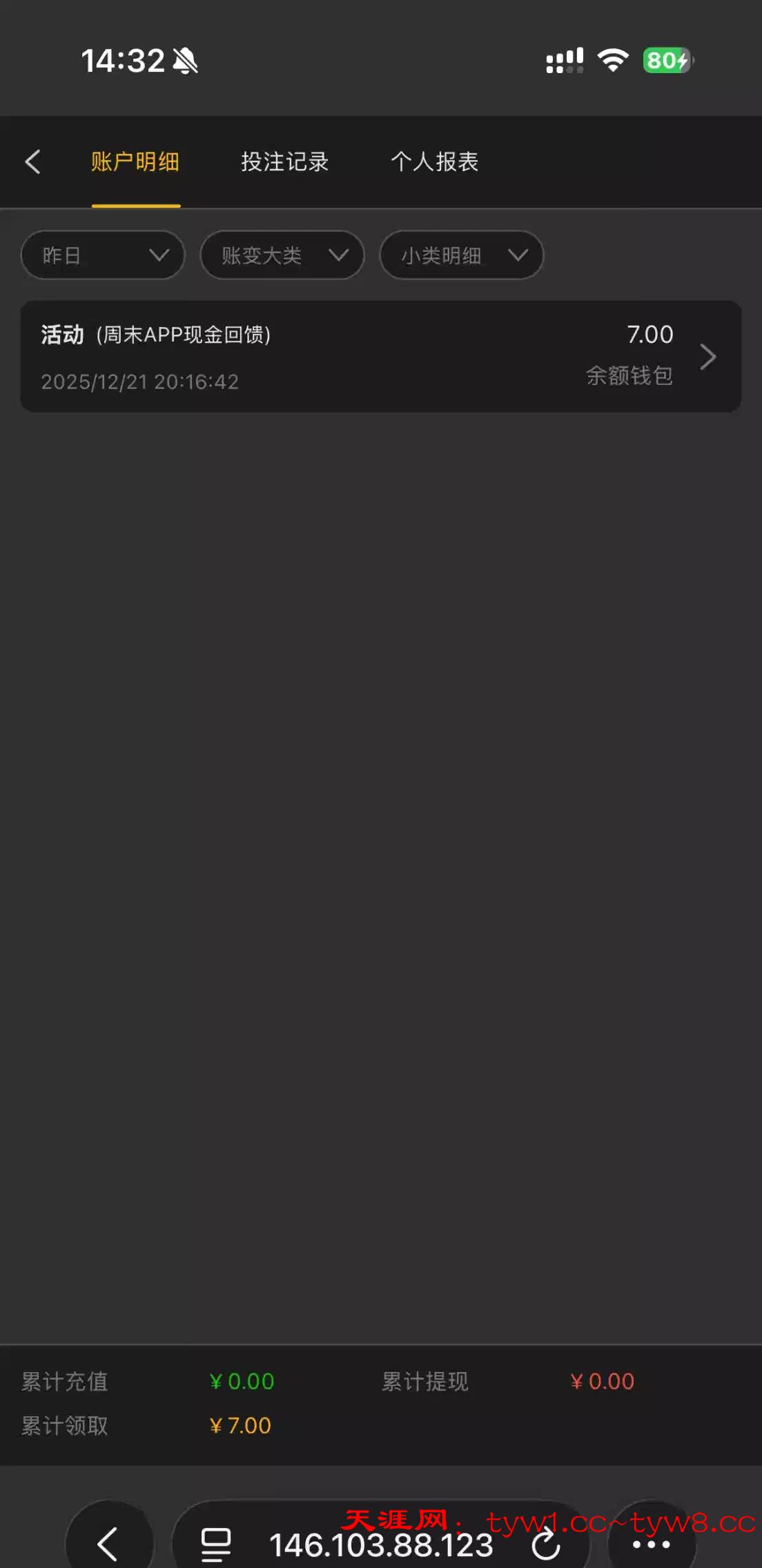Expand the 昨日 date dropdown
The image size is (762, 1568).
coord(103,255)
